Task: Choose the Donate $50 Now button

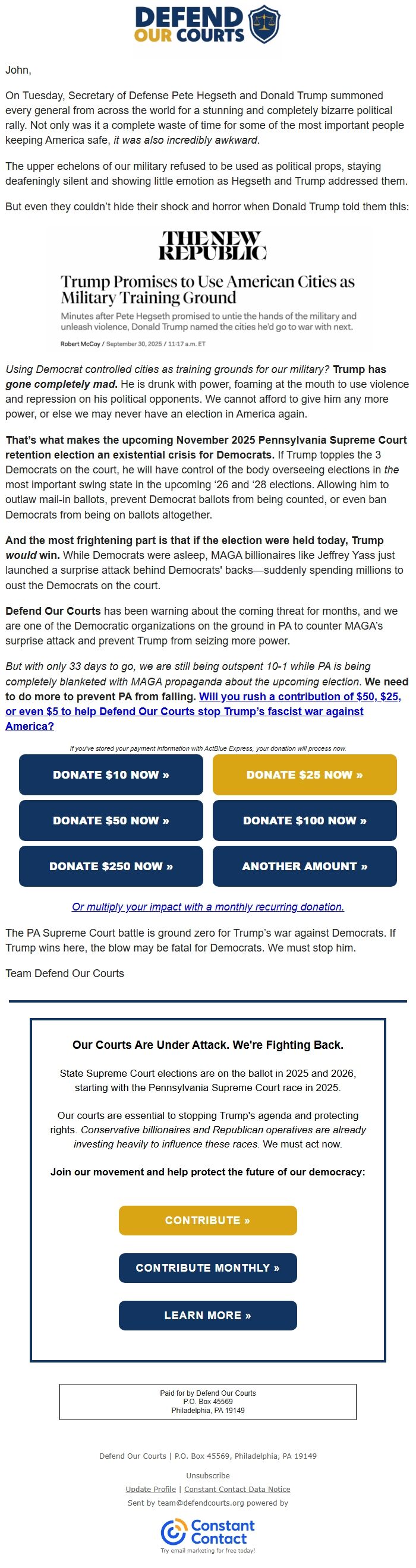Action: click(111, 820)
